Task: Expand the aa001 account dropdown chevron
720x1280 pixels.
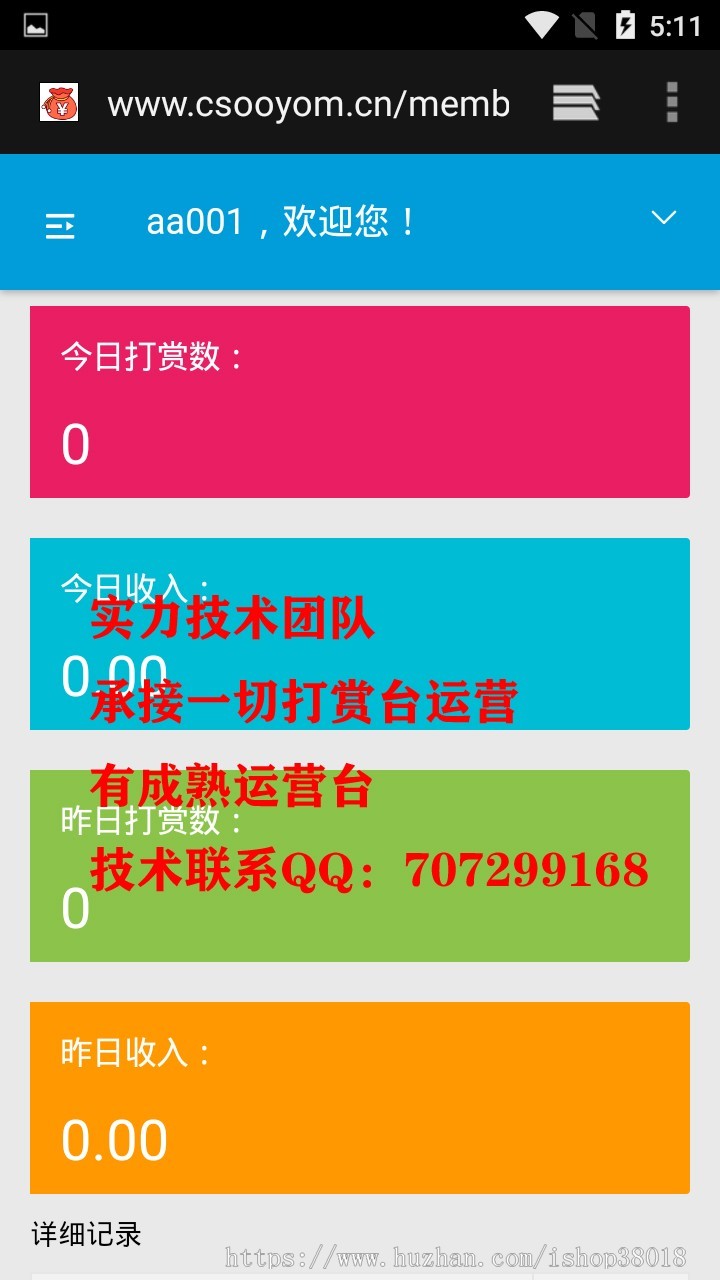Action: click(x=664, y=217)
